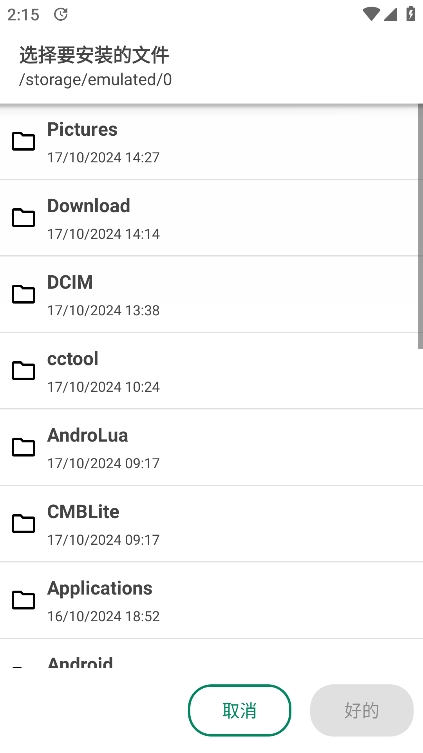Image resolution: width=423 pixels, height=753 pixels.
Task: Open the Android folder
Action: 209,654
